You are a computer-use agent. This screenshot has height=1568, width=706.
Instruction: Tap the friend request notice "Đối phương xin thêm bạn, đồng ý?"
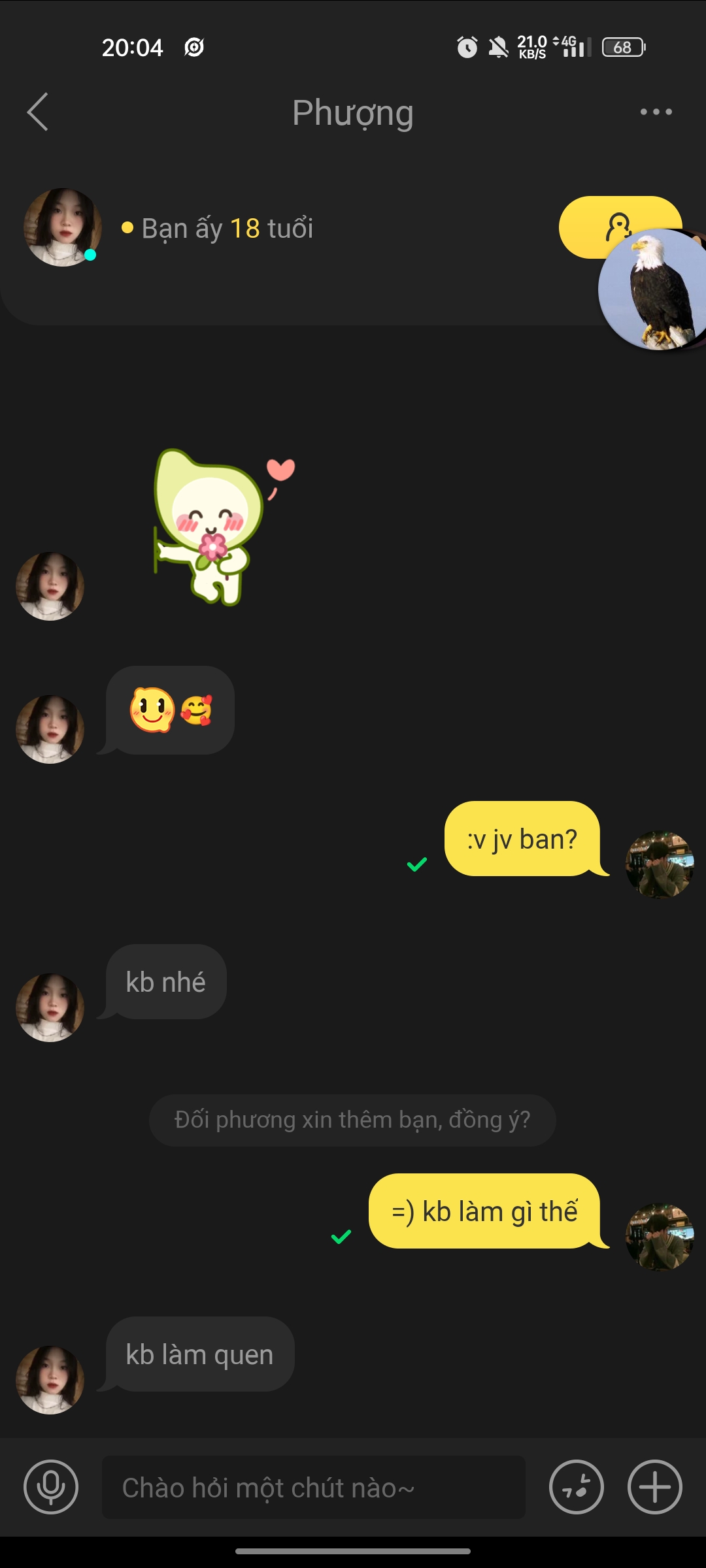352,1120
